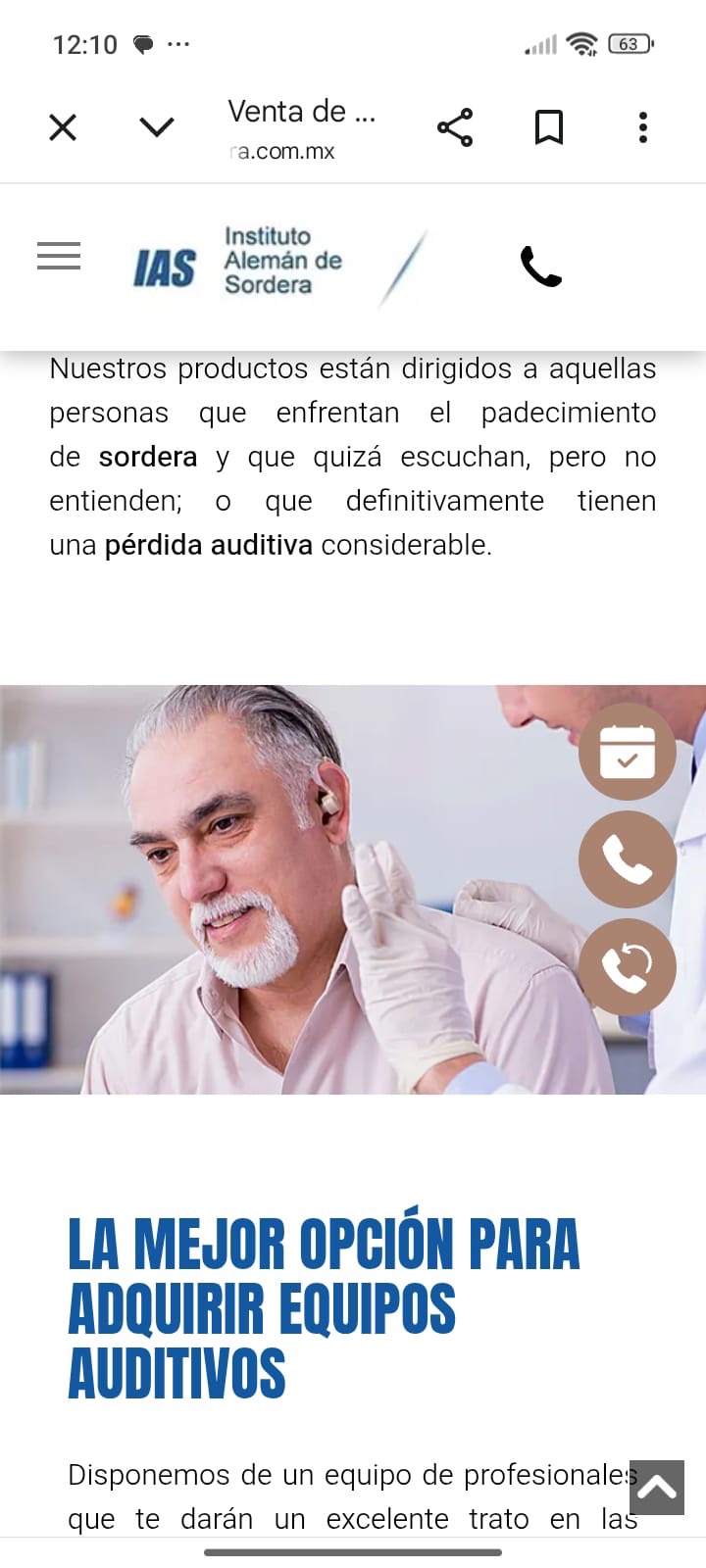The width and height of the screenshot is (706, 1568).
Task: Minimize the browser with the down chevron
Action: [x=157, y=127]
